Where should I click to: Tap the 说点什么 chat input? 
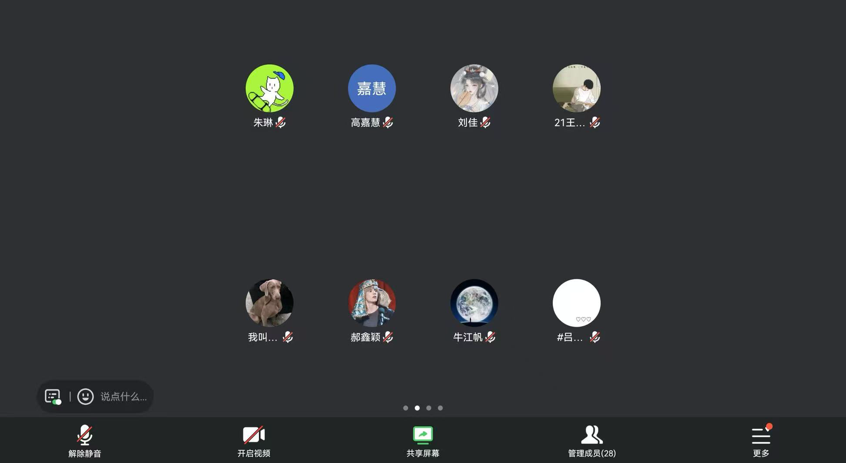tap(123, 397)
